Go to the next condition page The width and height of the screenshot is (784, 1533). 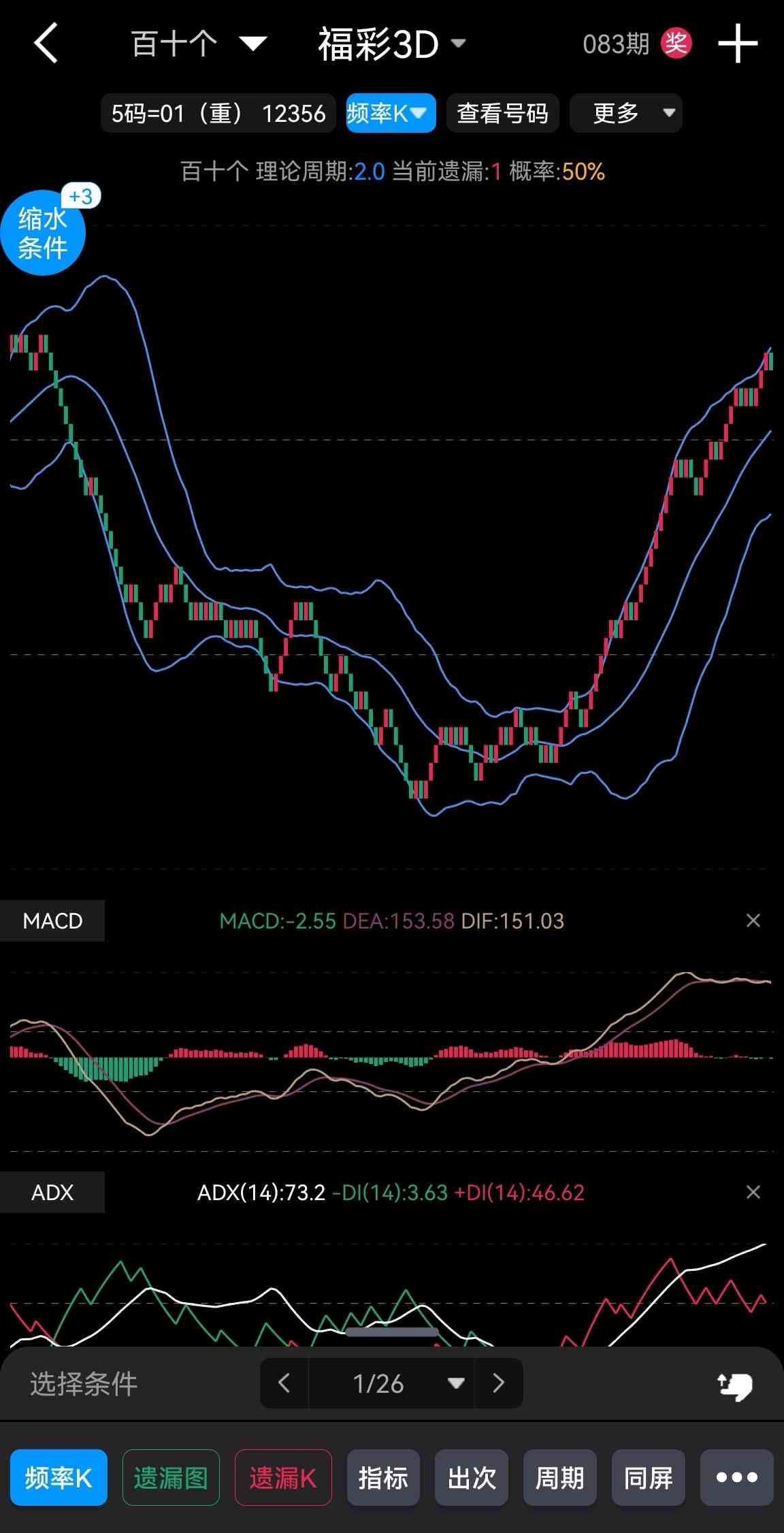pos(498,1383)
